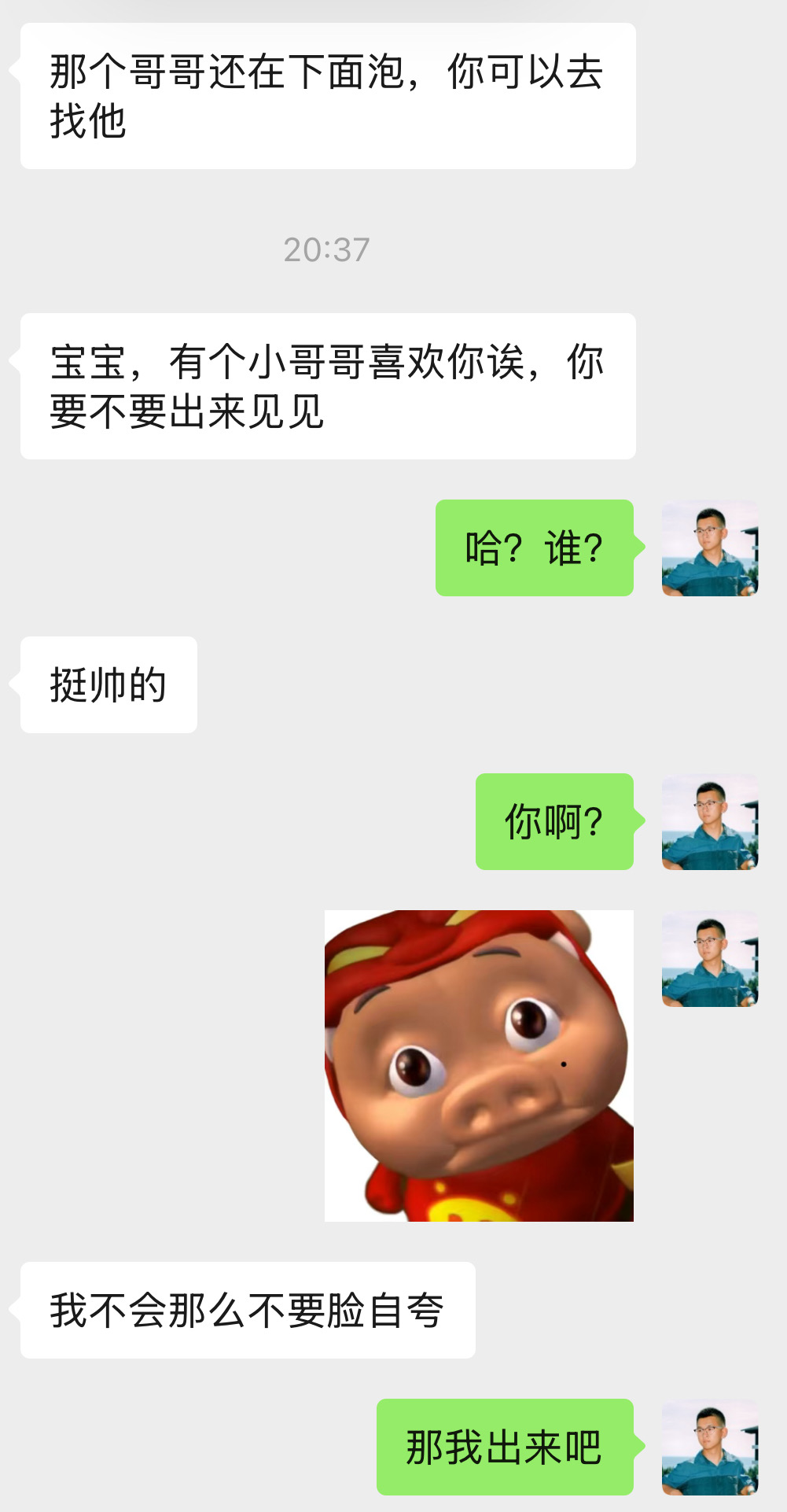The width and height of the screenshot is (787, 1512).
Task: Open the avatar next to "那我出来吧"
Action: 710,1447
